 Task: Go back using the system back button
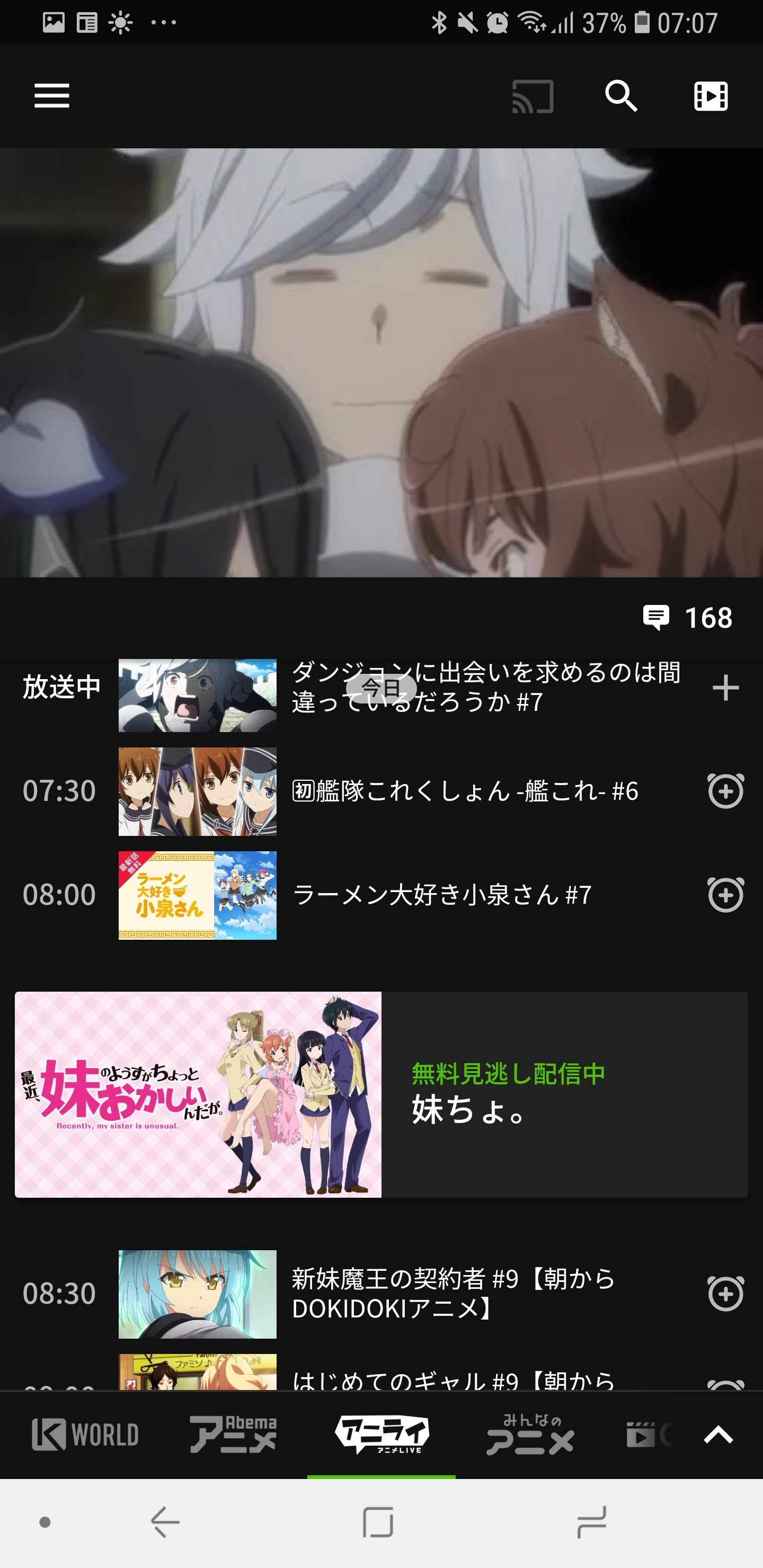[x=164, y=1523]
